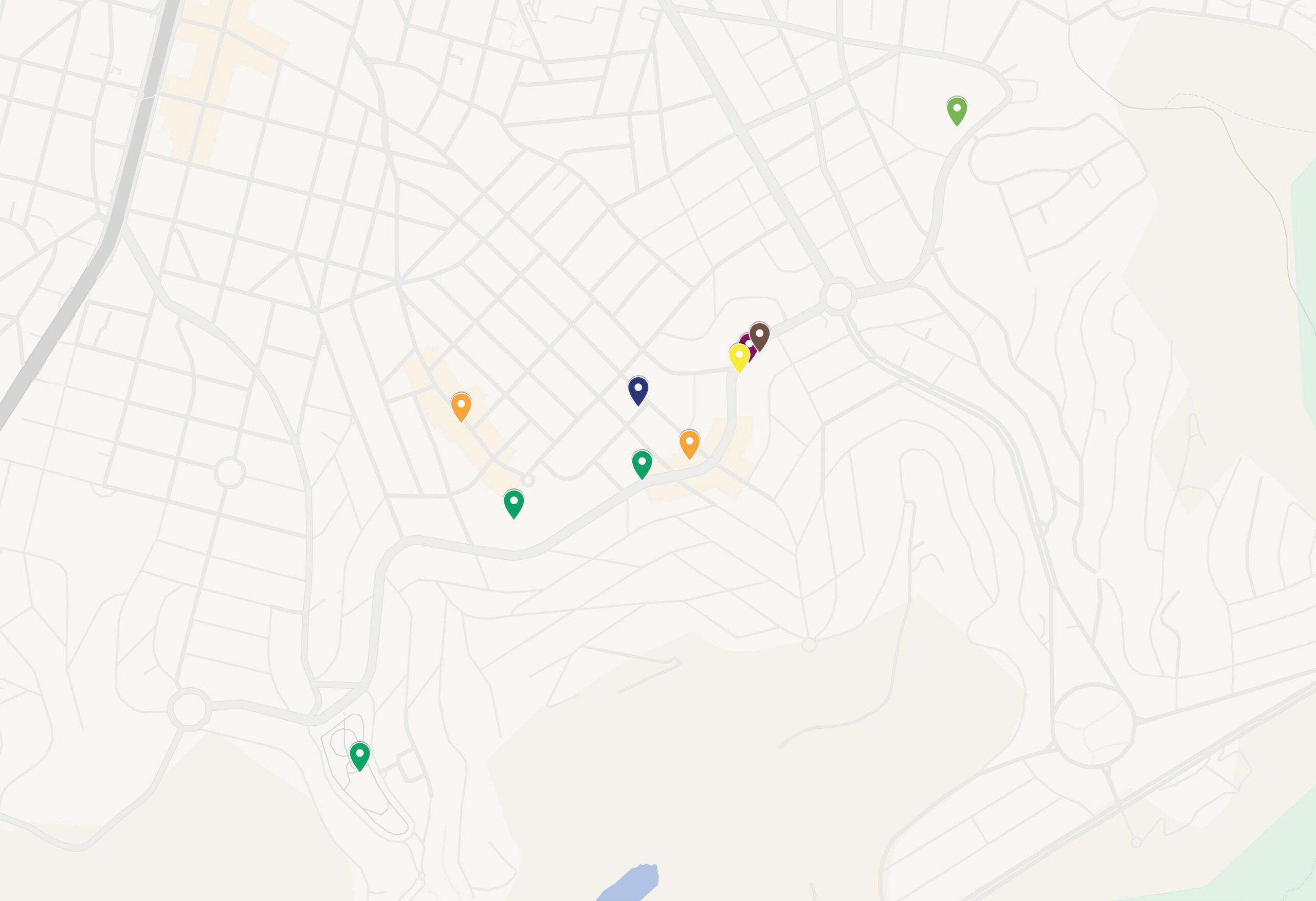
Task: Open the maroon pin behind the yellow pin
Action: click(x=753, y=354)
